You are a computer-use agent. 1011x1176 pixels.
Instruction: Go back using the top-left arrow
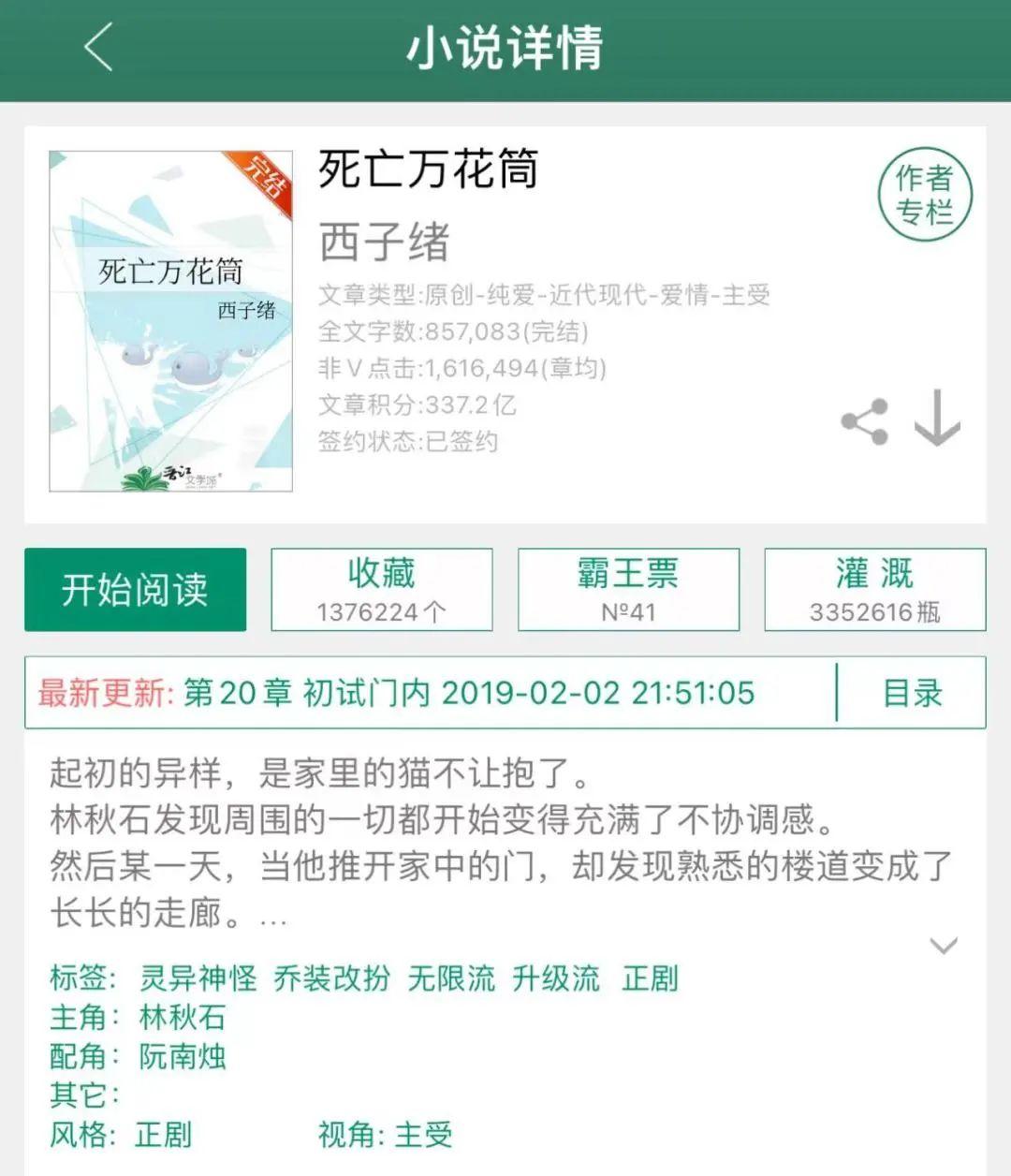click(x=98, y=47)
